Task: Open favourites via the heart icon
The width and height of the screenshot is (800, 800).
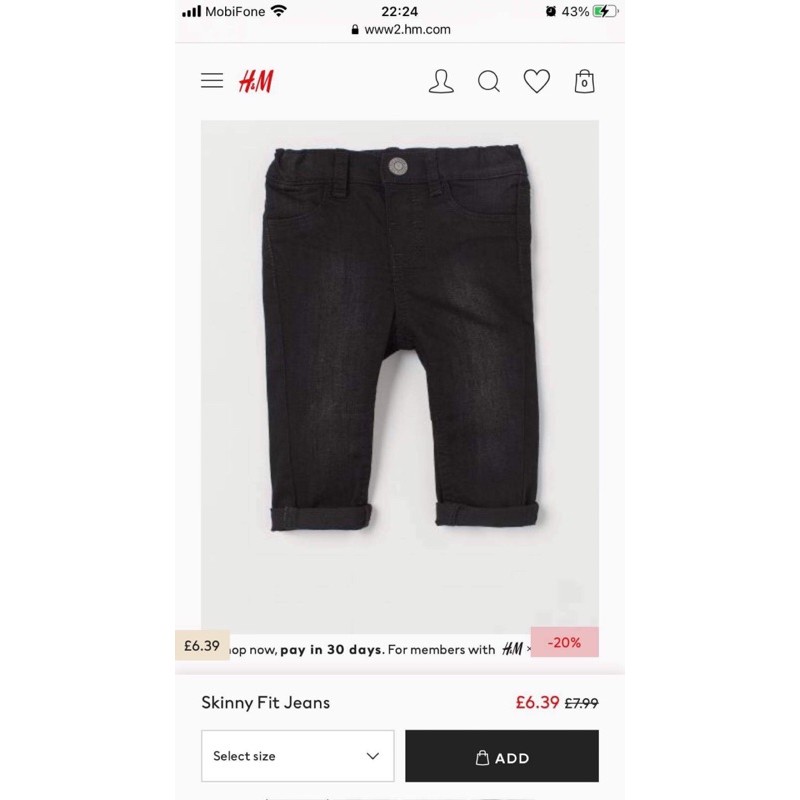Action: tap(537, 81)
